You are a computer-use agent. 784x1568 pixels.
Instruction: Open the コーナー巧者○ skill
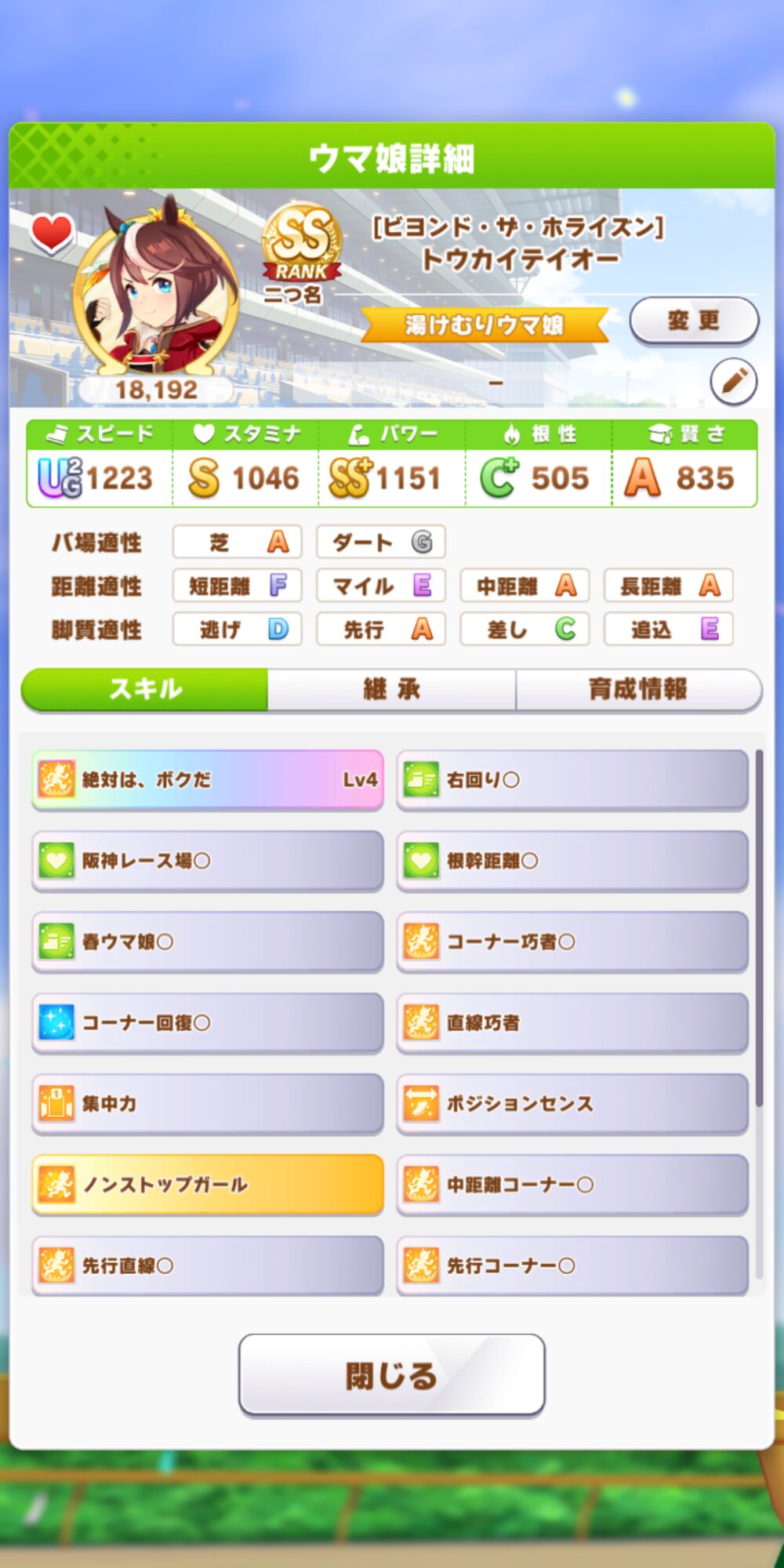[572, 942]
